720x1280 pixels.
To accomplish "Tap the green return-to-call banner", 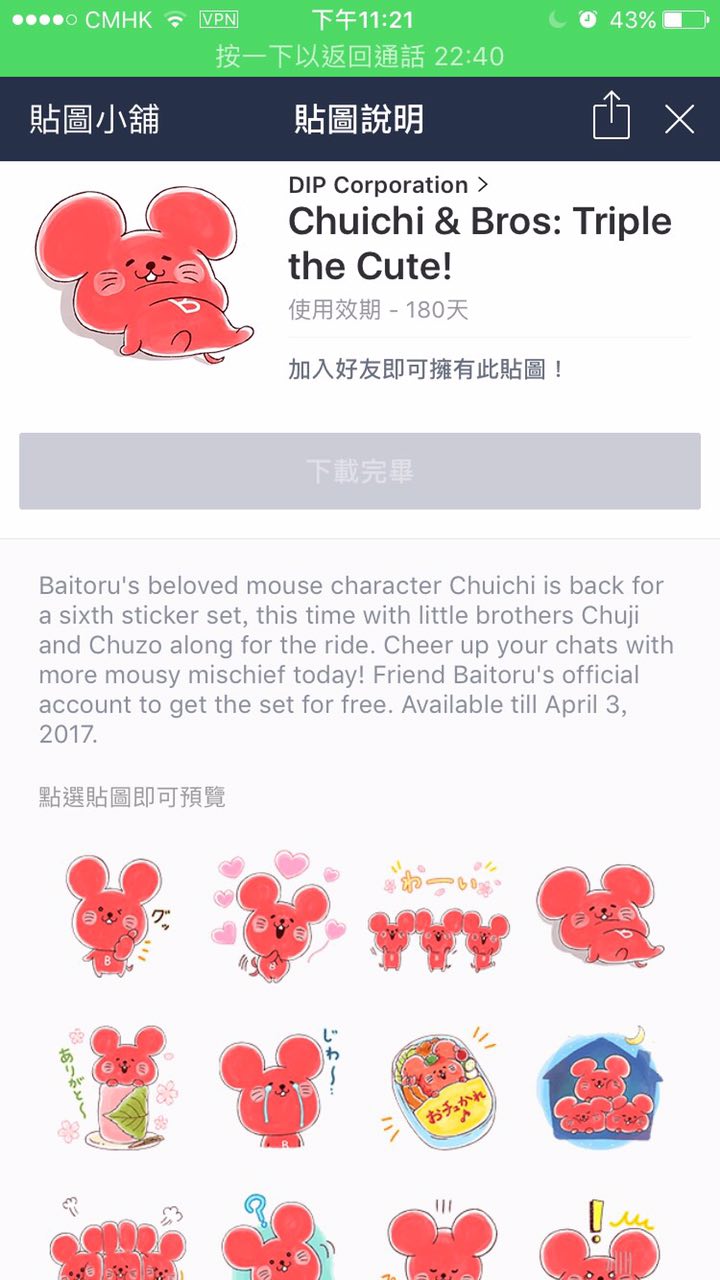I will coord(360,56).
